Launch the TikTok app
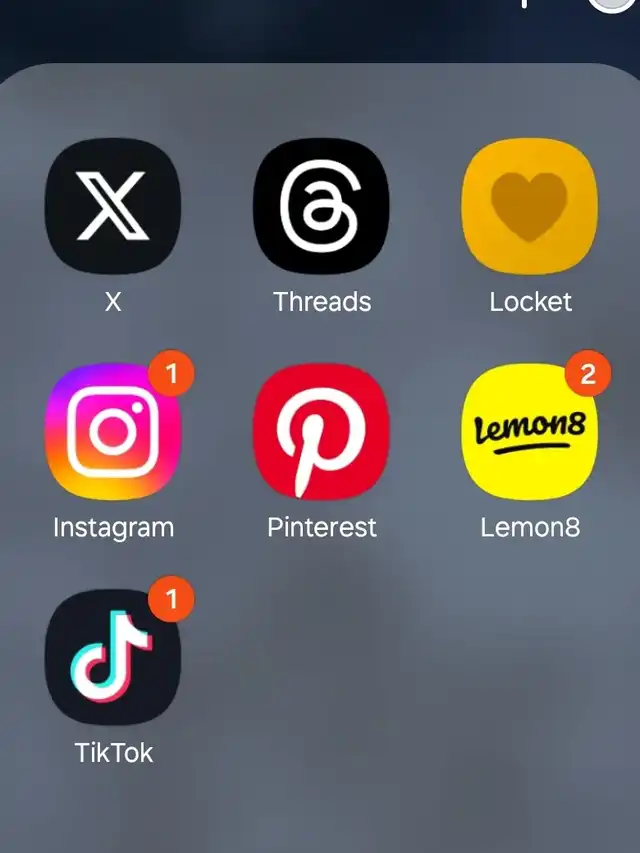This screenshot has height=853, width=640. 113,657
